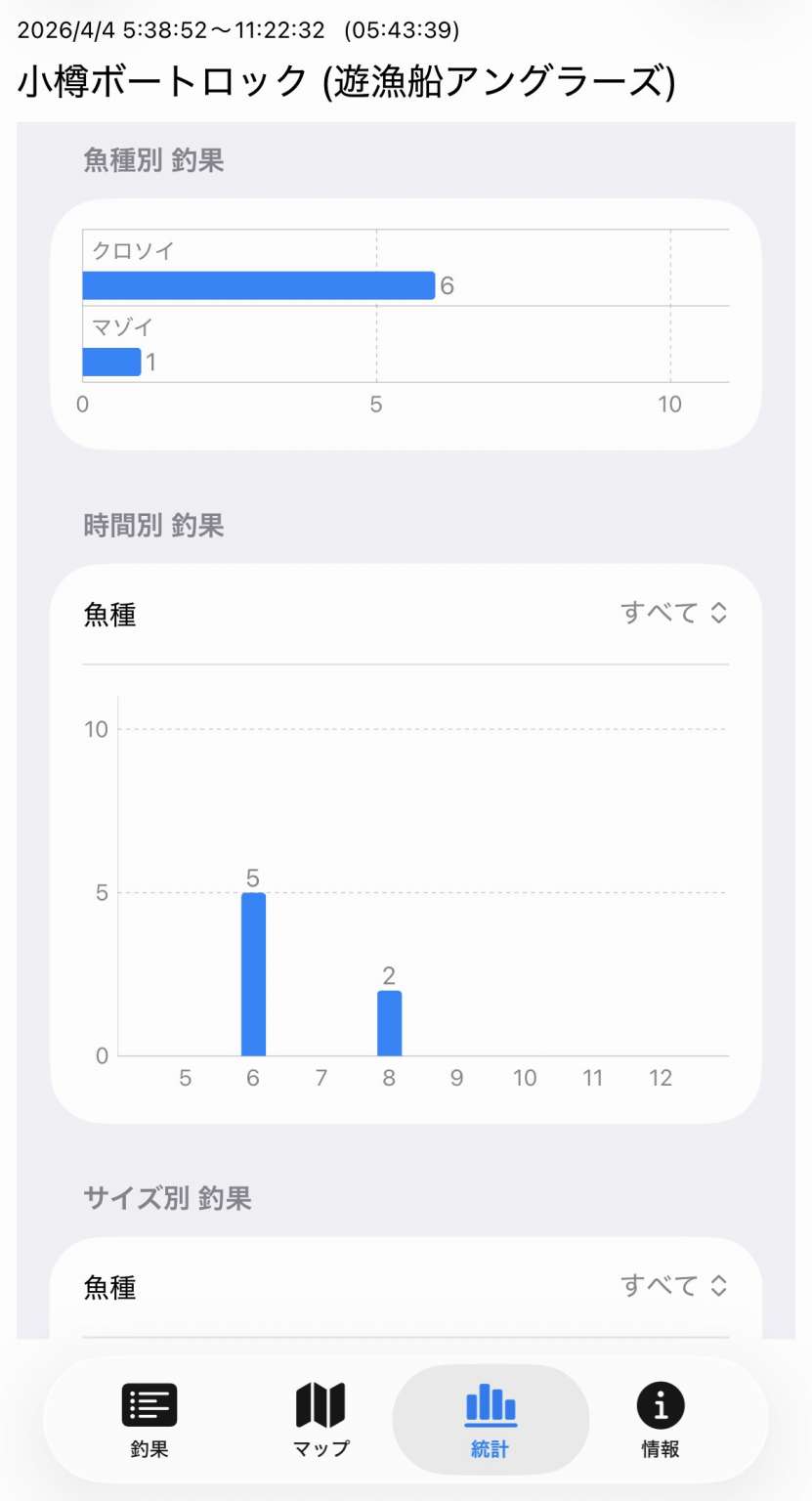Go to the 情報 tab
Screen dimensions: 812x1501
click(661, 1421)
